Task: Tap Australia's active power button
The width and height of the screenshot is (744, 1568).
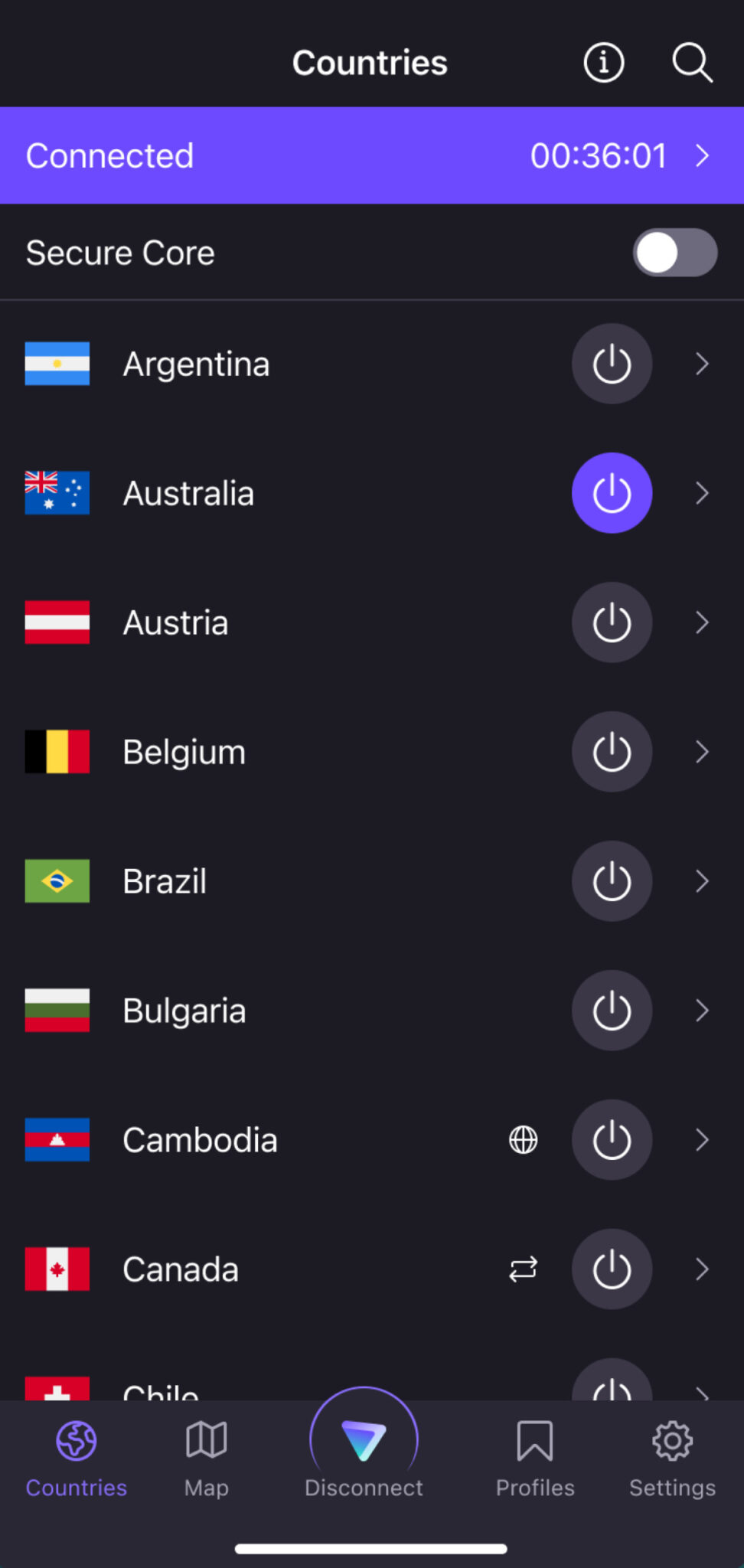Action: (612, 493)
